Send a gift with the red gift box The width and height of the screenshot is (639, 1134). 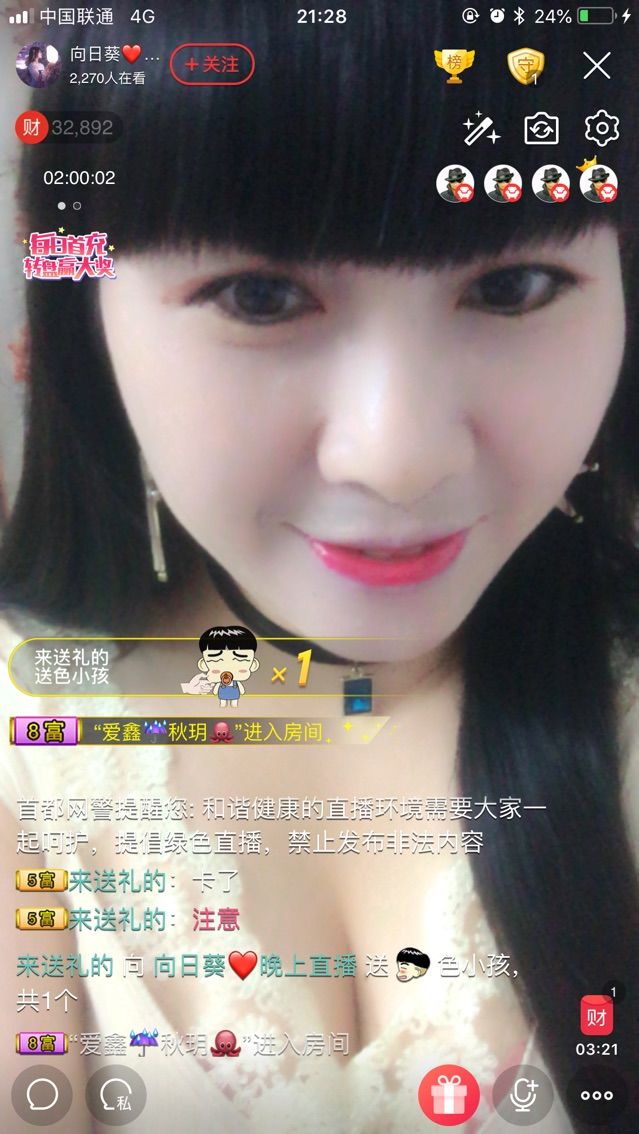[448, 1095]
